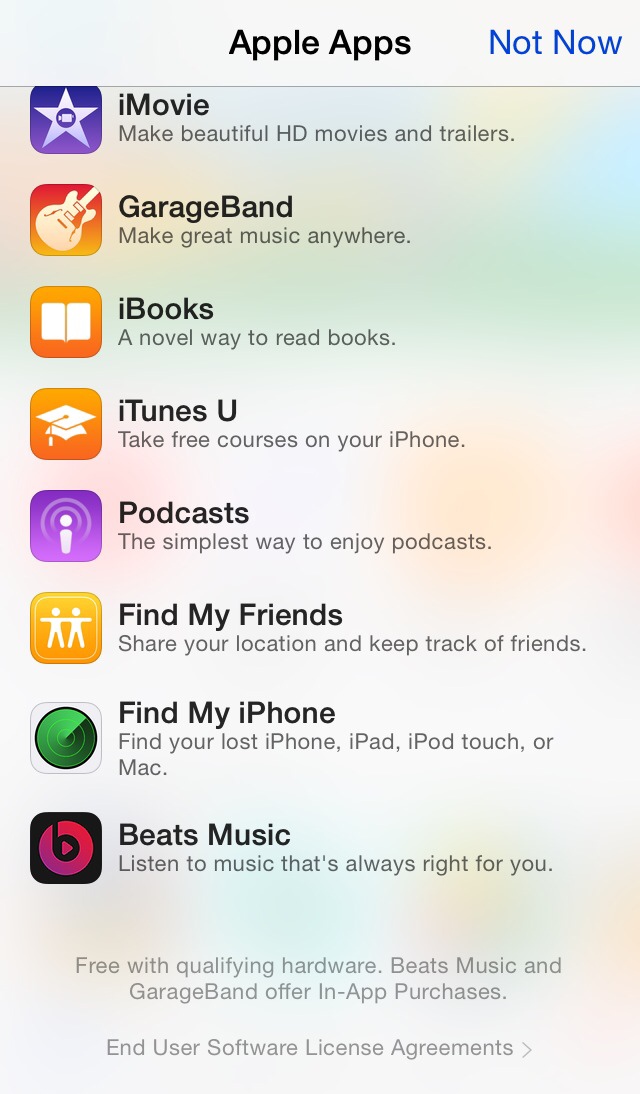Dismiss with the Not Now button
The image size is (640, 1094).
(x=555, y=43)
